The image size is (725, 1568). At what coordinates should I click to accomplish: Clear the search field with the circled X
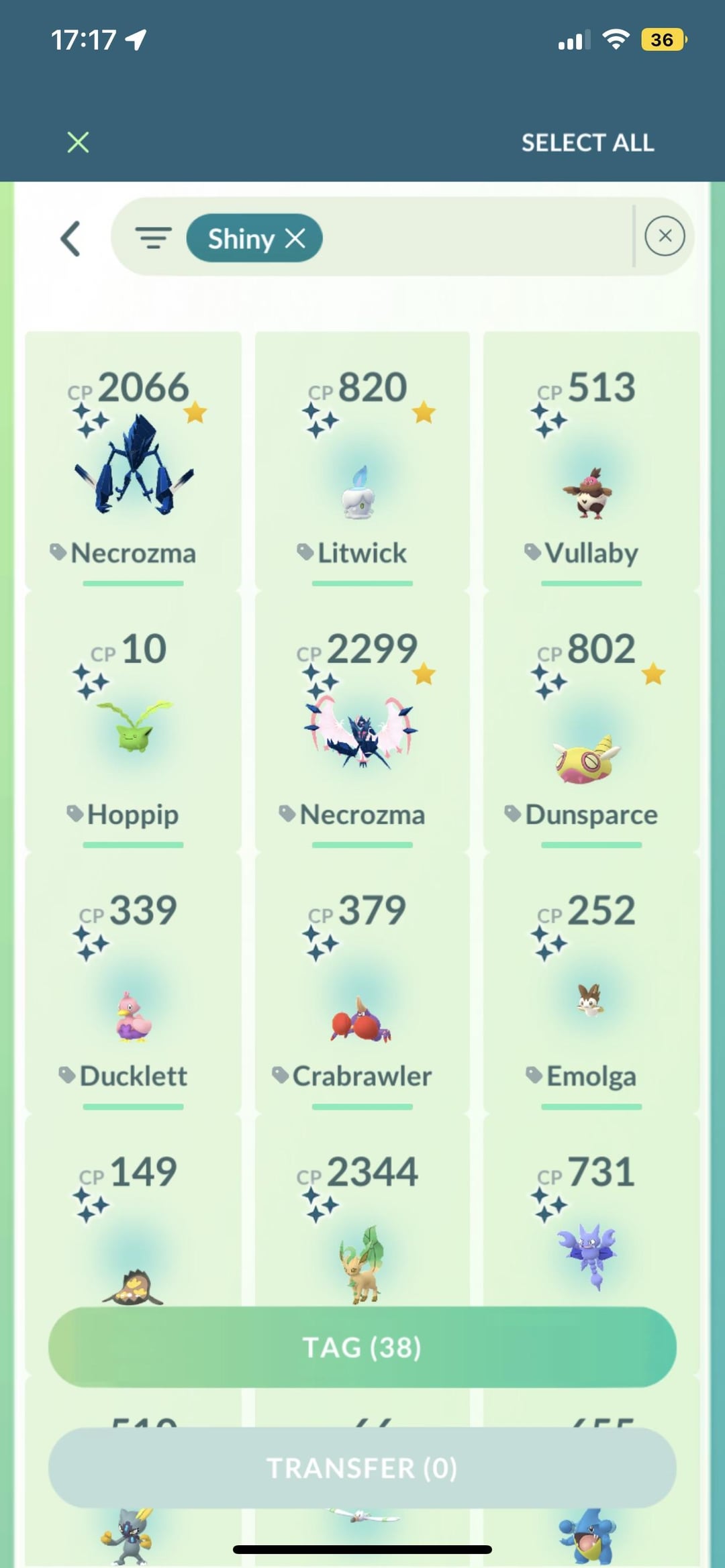(665, 236)
